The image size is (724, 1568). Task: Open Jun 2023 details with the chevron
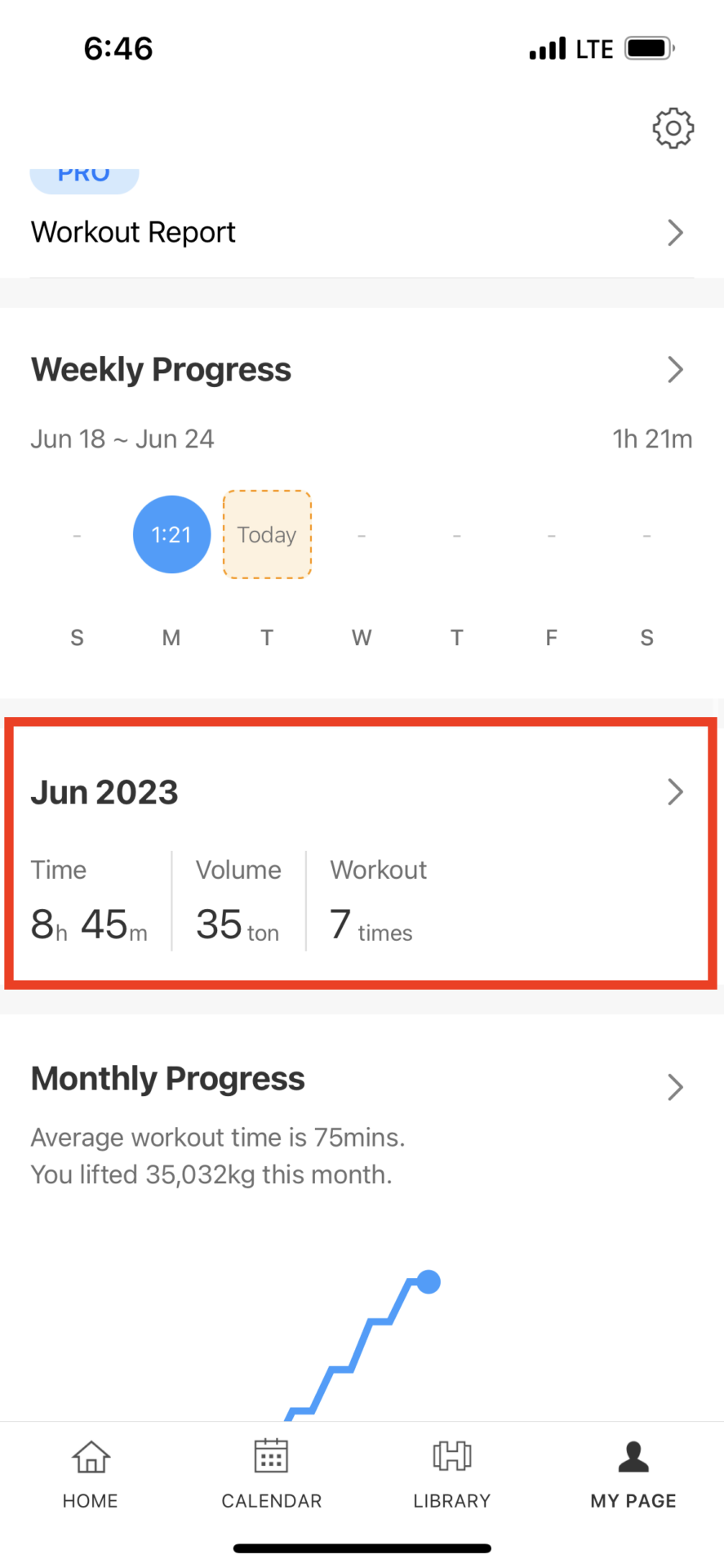(x=675, y=791)
